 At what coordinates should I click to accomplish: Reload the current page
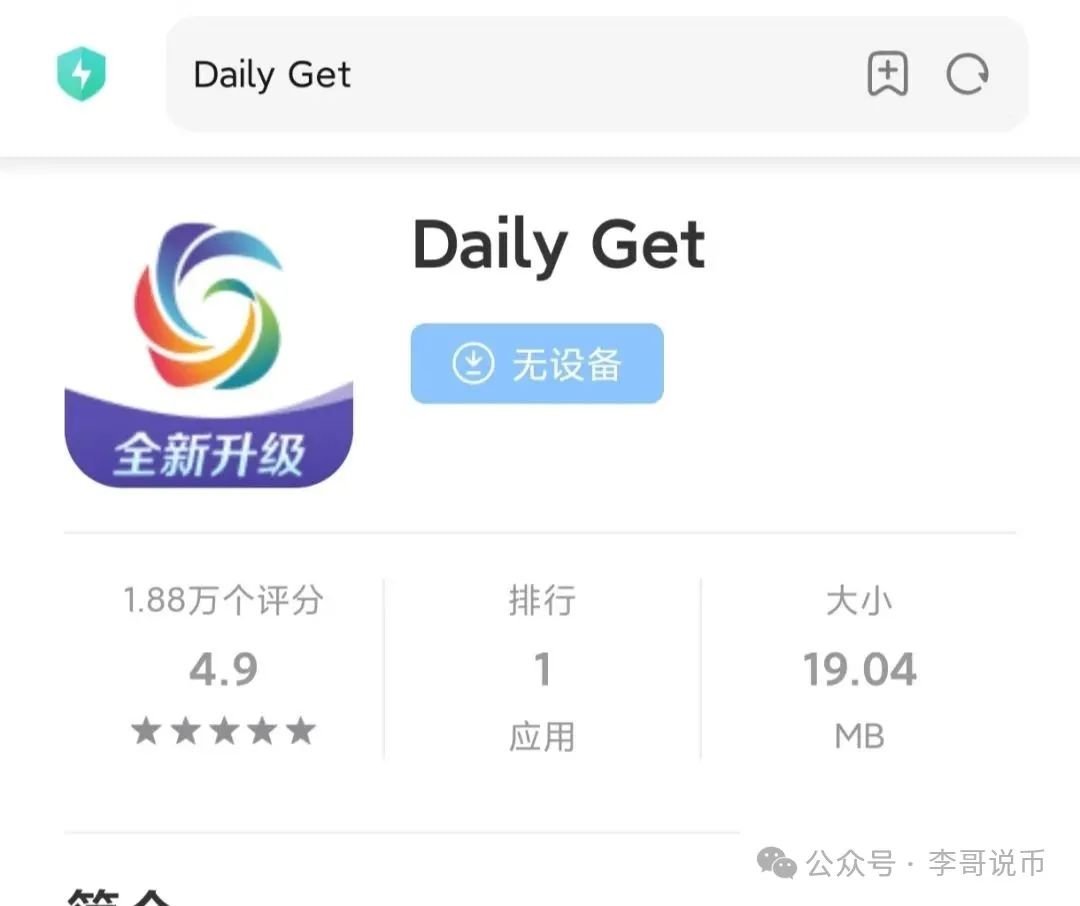click(x=967, y=75)
